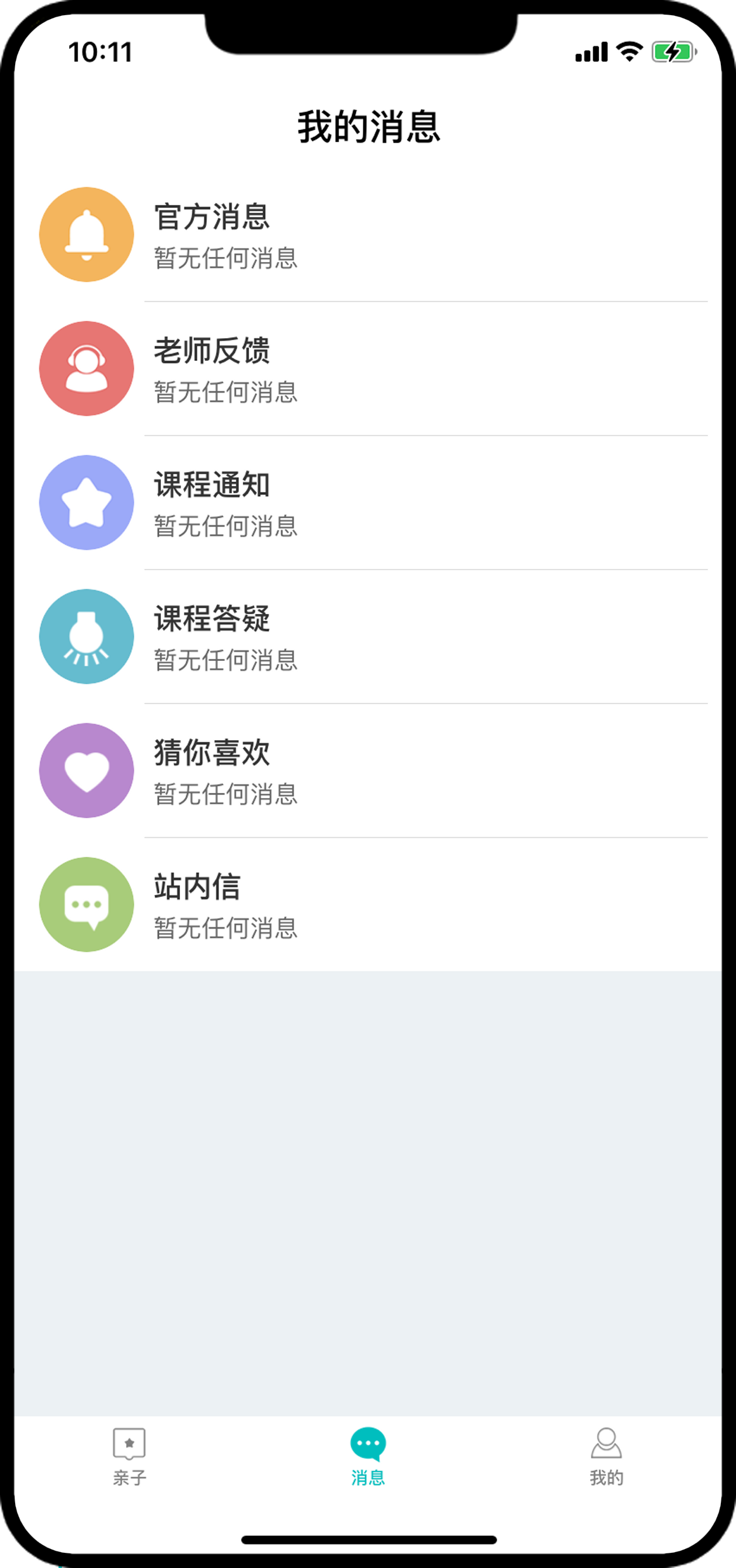Switch to the 亲子 tab
The image size is (736, 1568).
tap(129, 1456)
